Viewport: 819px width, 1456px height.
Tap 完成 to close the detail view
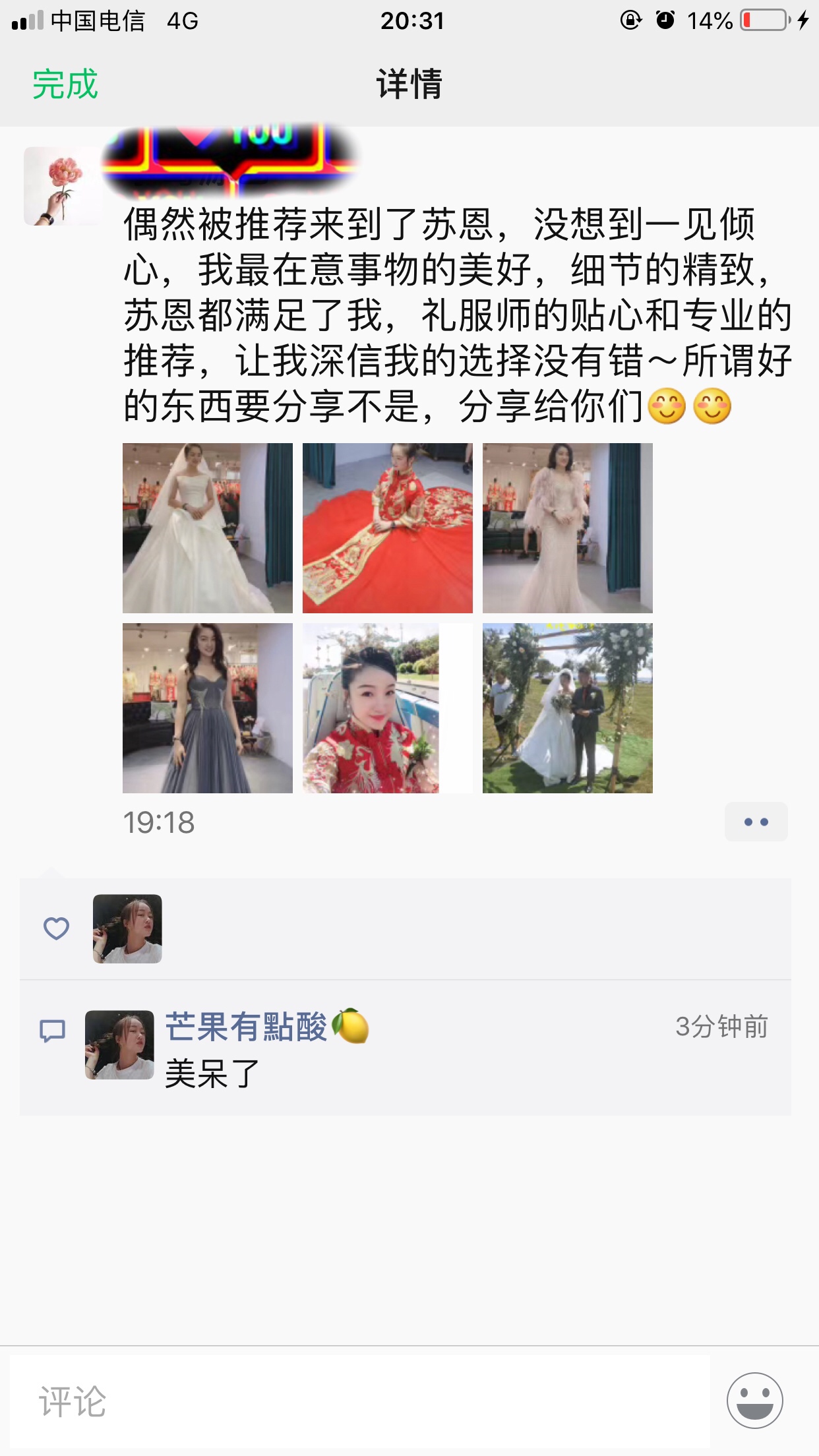(x=65, y=84)
